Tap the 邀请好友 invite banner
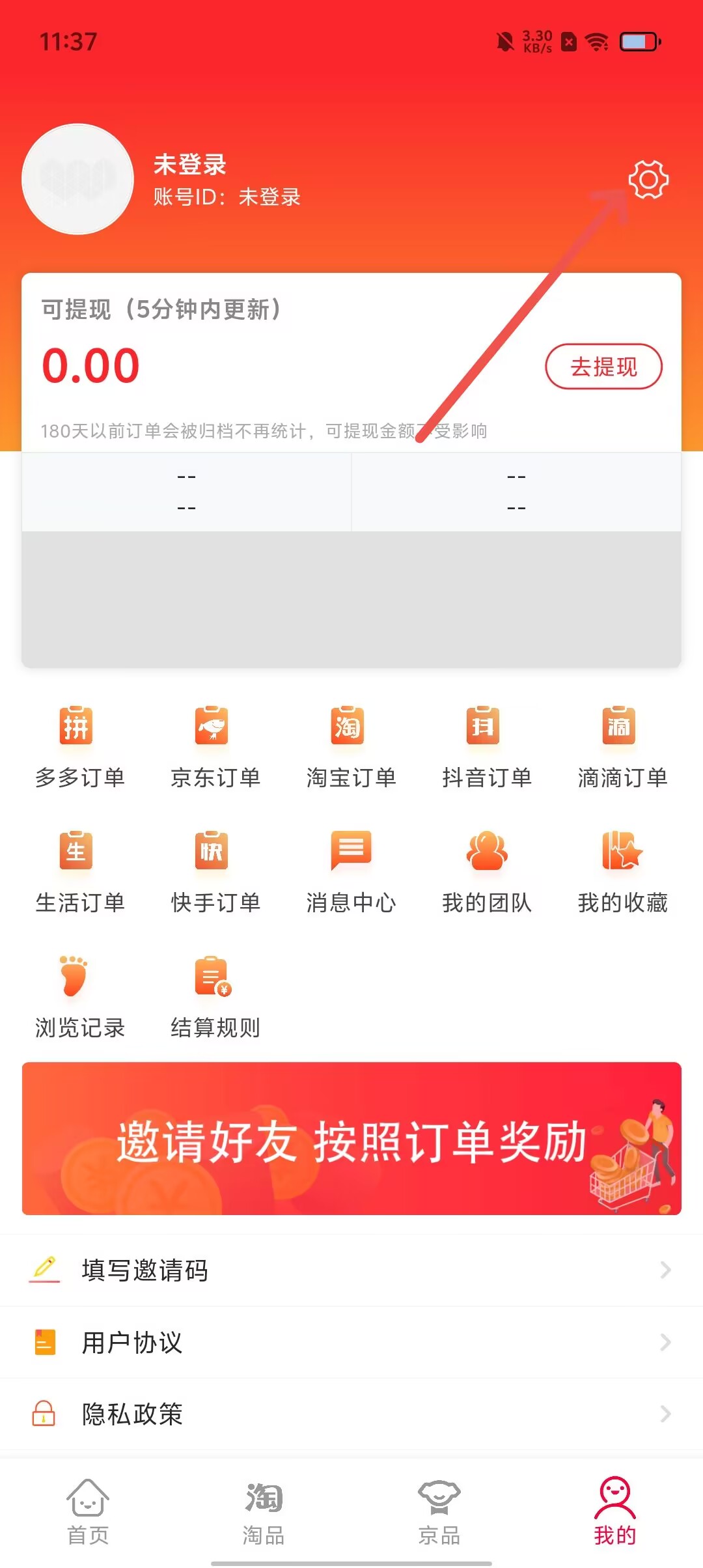The width and height of the screenshot is (703, 1568). coord(351,1138)
